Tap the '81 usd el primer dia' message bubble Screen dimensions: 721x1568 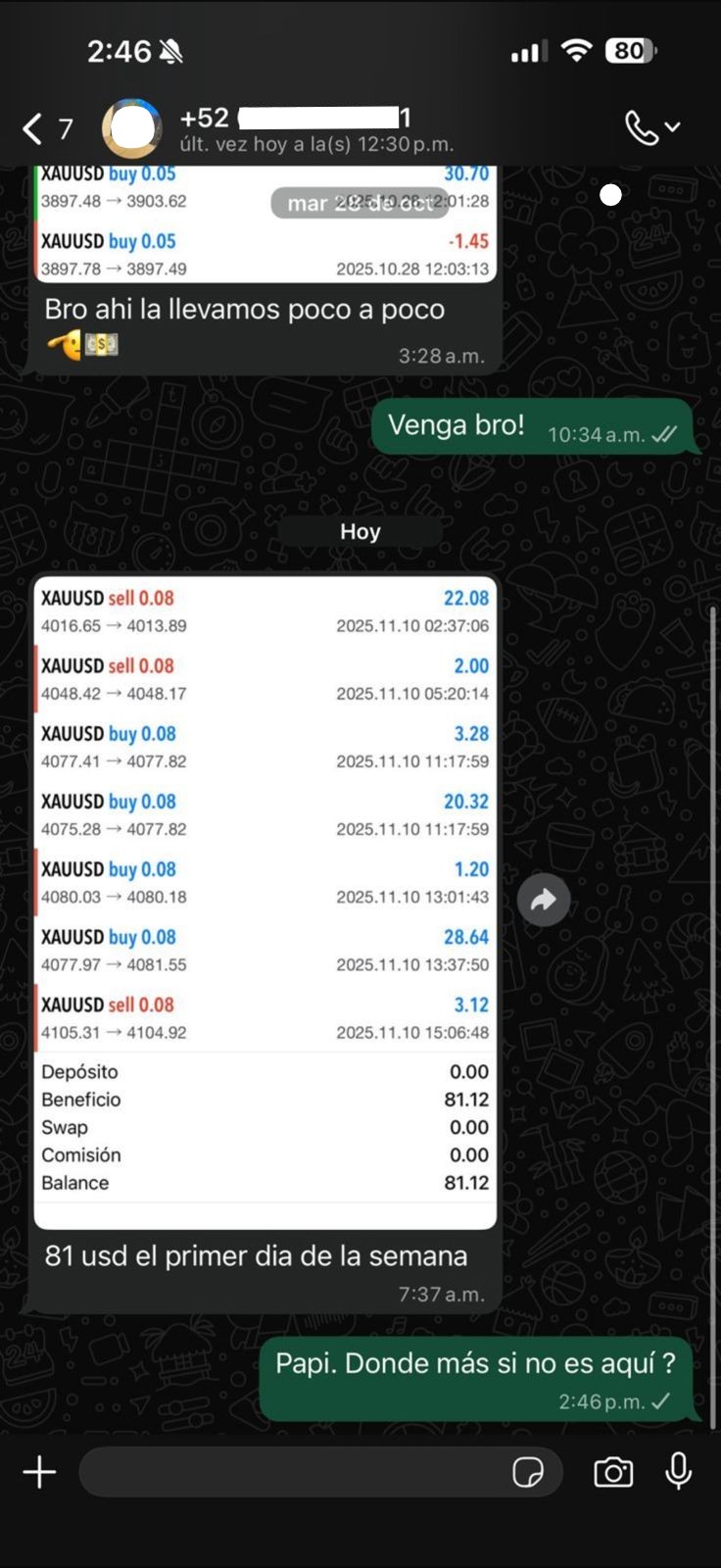(255, 1255)
